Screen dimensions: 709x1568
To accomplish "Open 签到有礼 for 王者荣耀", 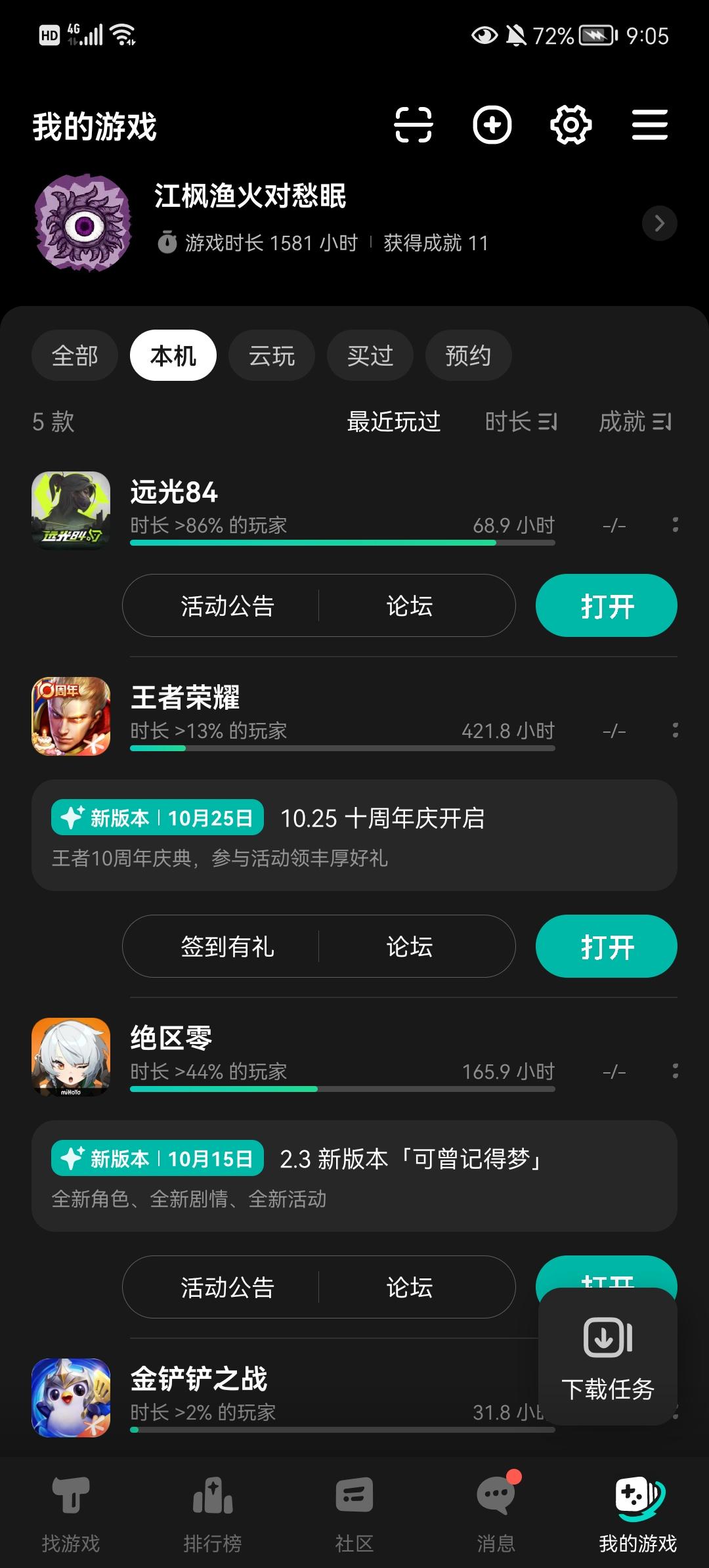I will [227, 946].
